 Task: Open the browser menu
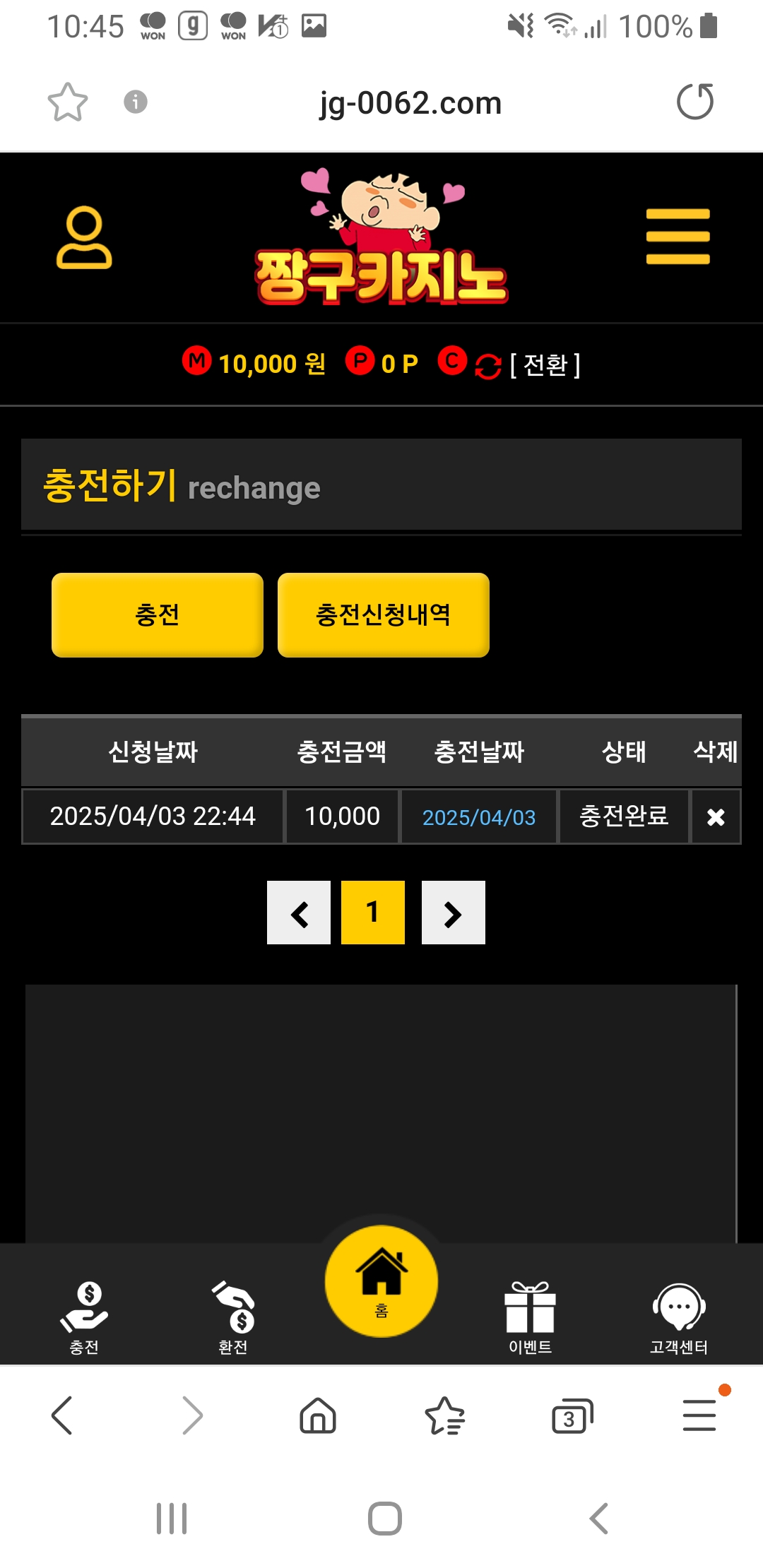coord(699,1416)
